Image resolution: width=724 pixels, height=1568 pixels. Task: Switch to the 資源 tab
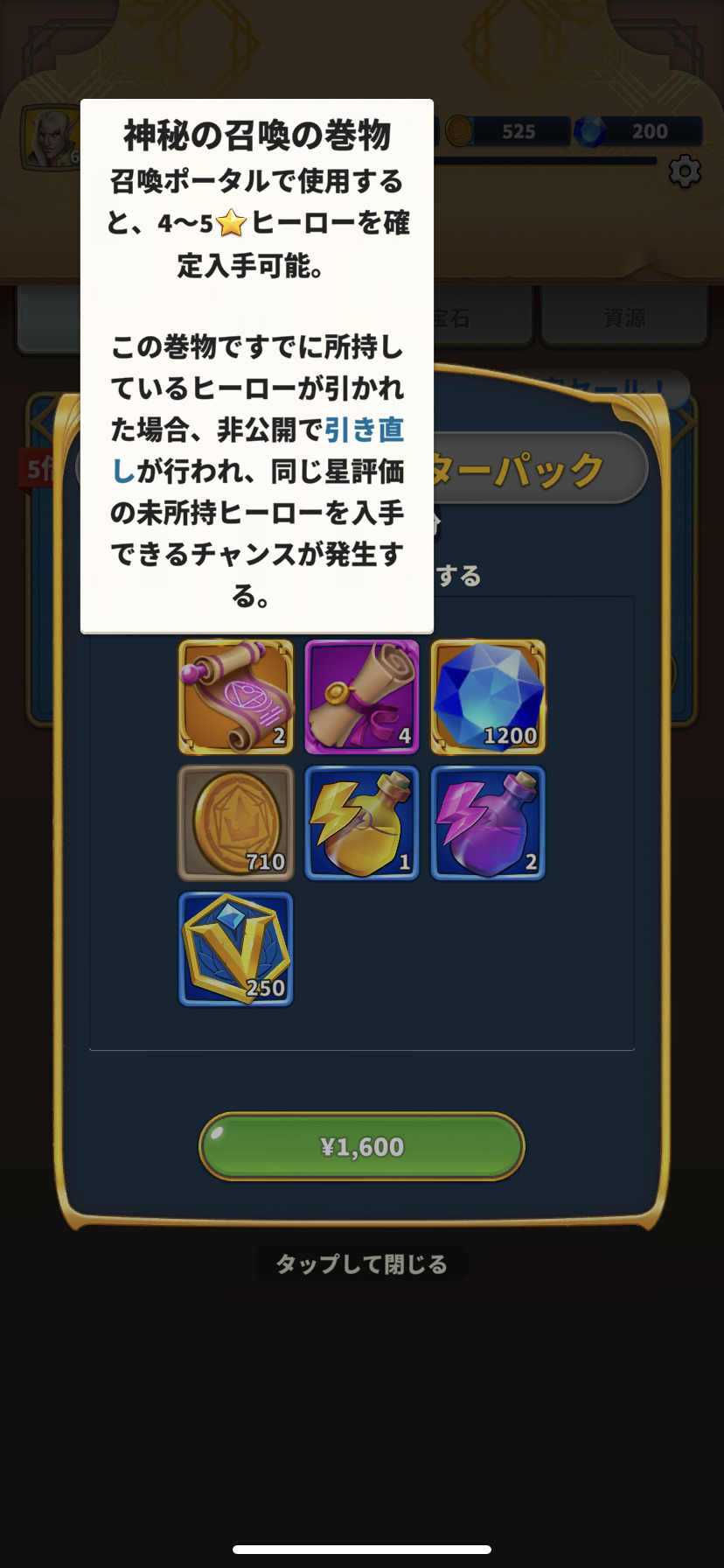click(623, 318)
